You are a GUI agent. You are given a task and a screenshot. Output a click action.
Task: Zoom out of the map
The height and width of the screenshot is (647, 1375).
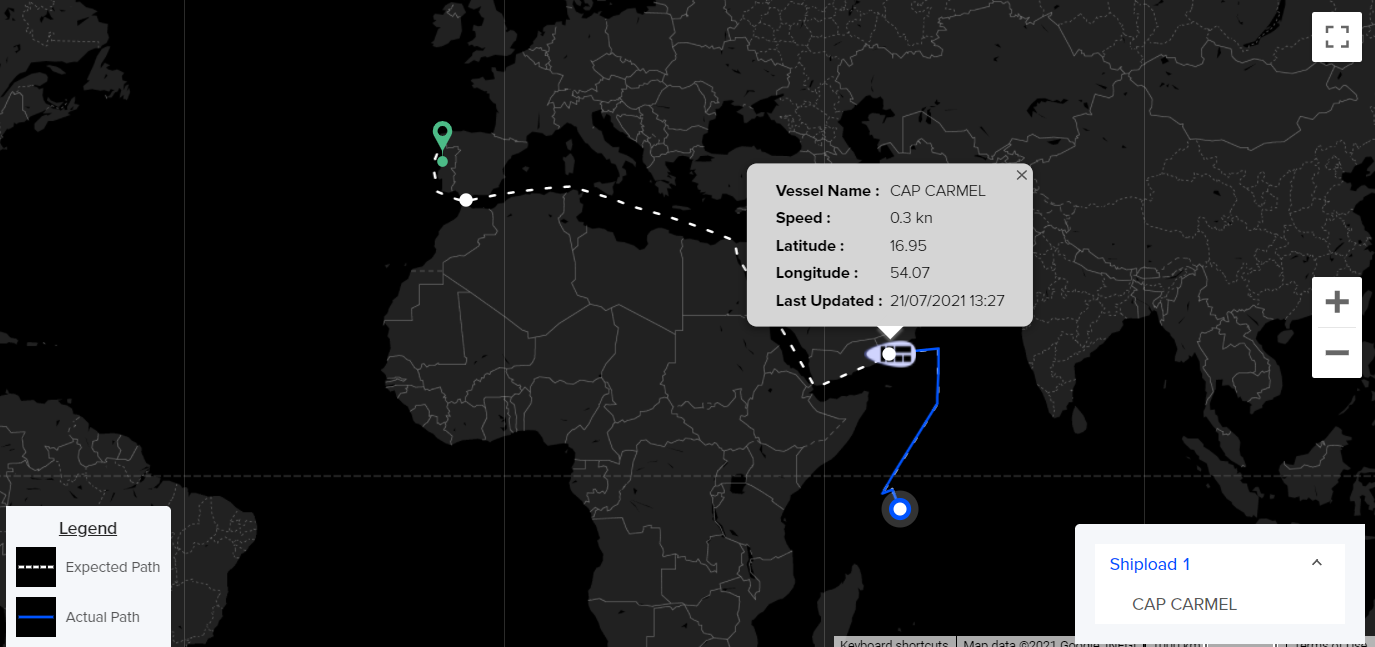tap(1337, 353)
